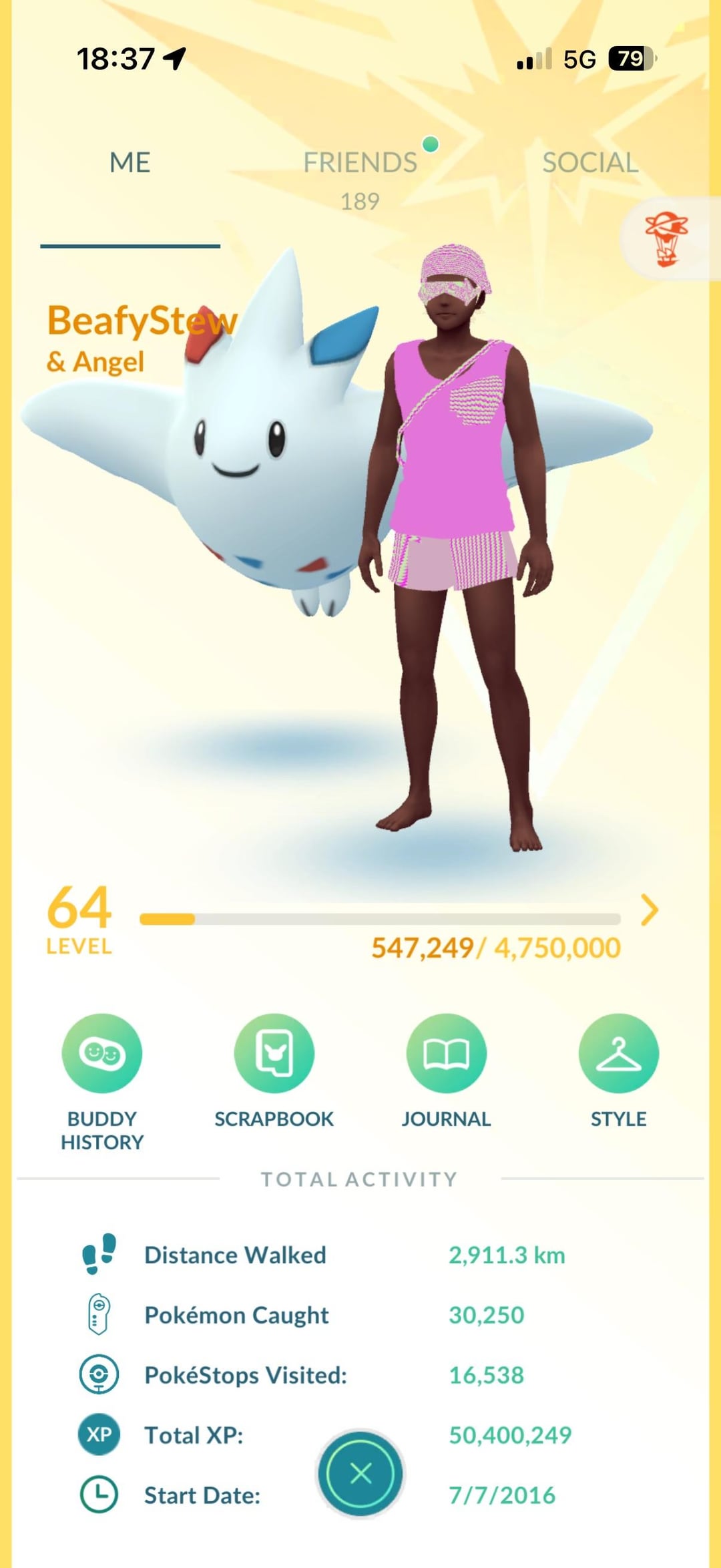This screenshot has width=721, height=1568.
Task: Open level 64 progress details arrow
Action: 649,910
